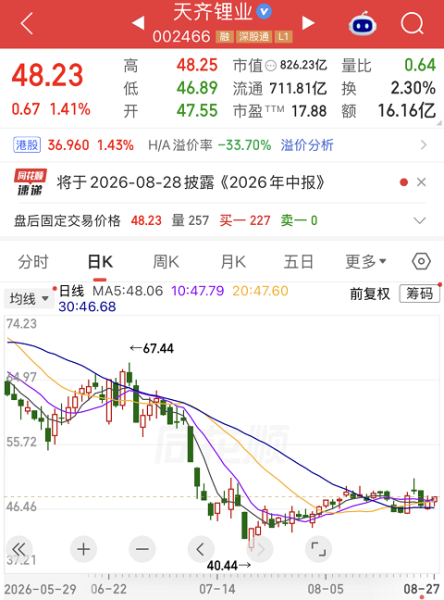Switch to 分时 chart tab
The width and height of the screenshot is (444, 600).
[x=33, y=262]
